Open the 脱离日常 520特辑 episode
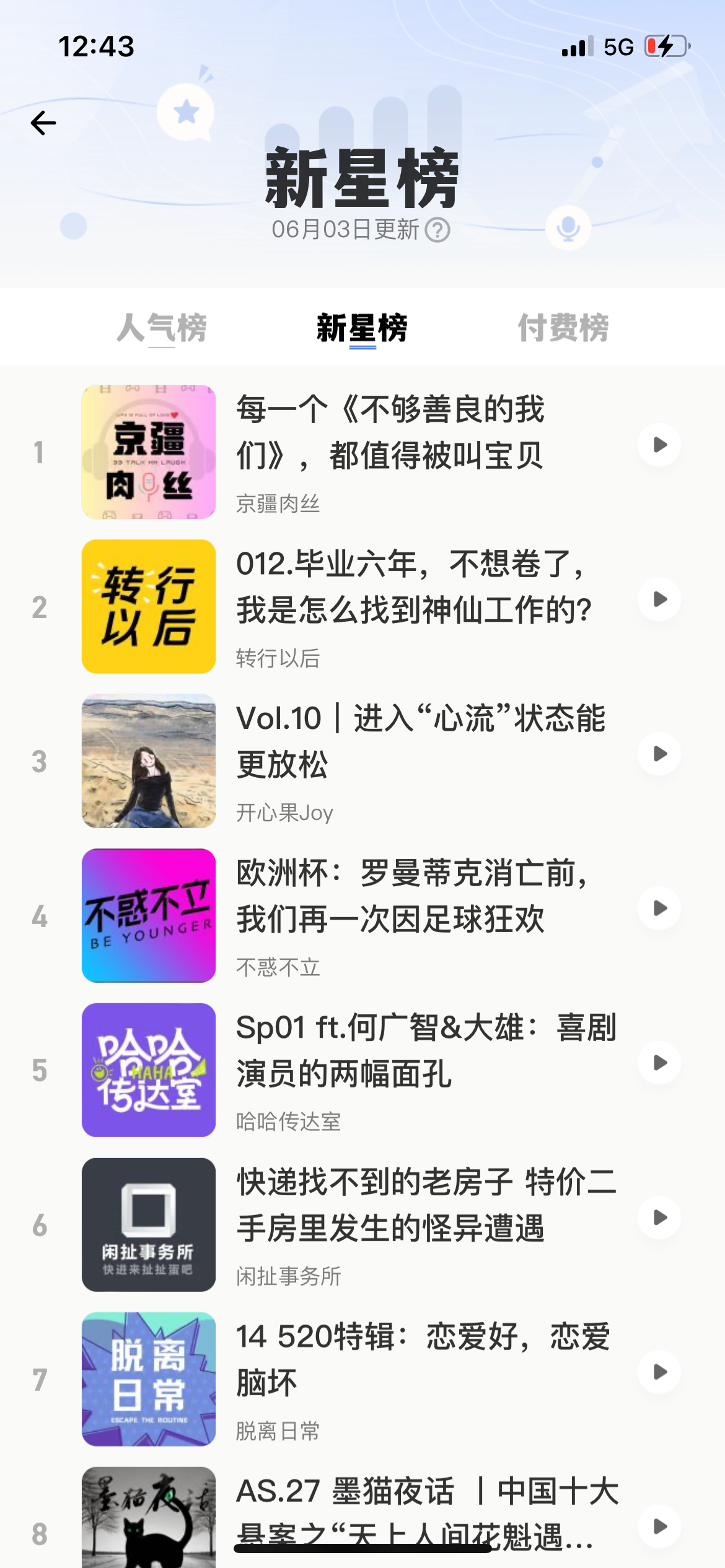This screenshot has width=725, height=1568. [x=423, y=1359]
